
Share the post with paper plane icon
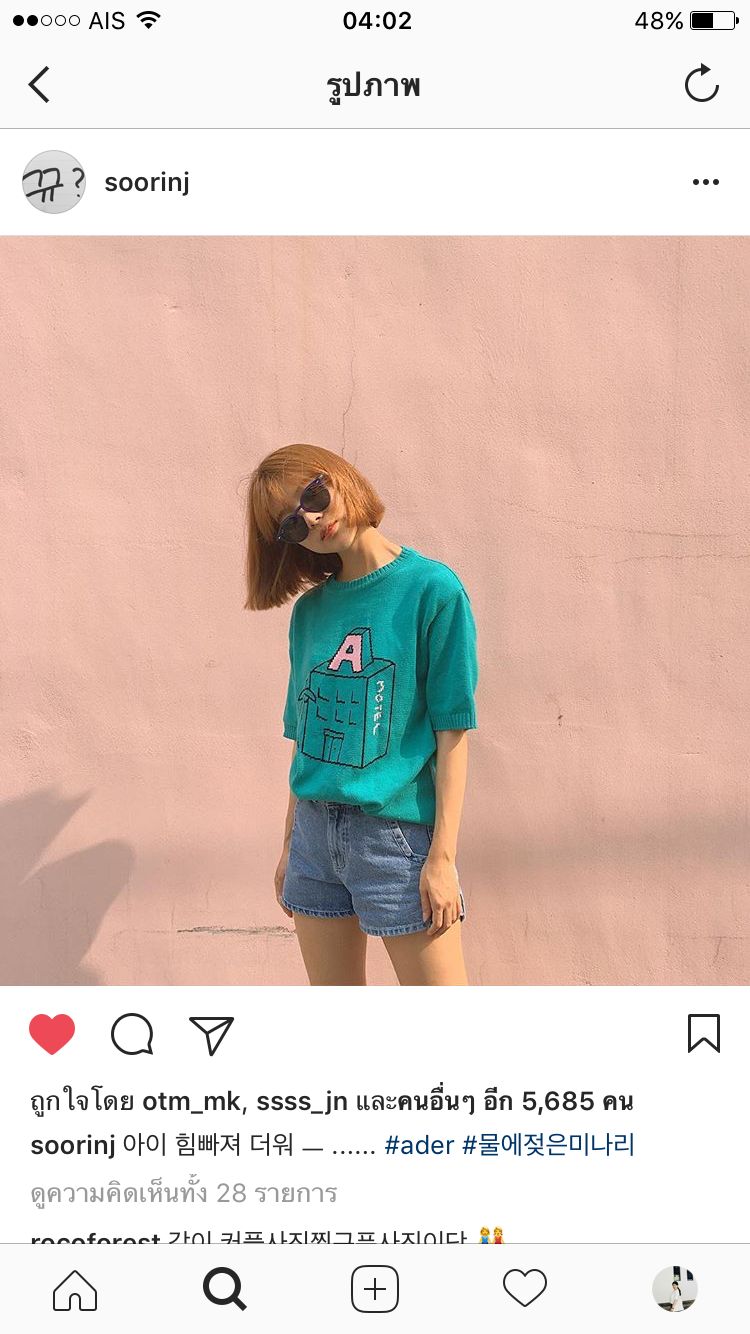211,1035
